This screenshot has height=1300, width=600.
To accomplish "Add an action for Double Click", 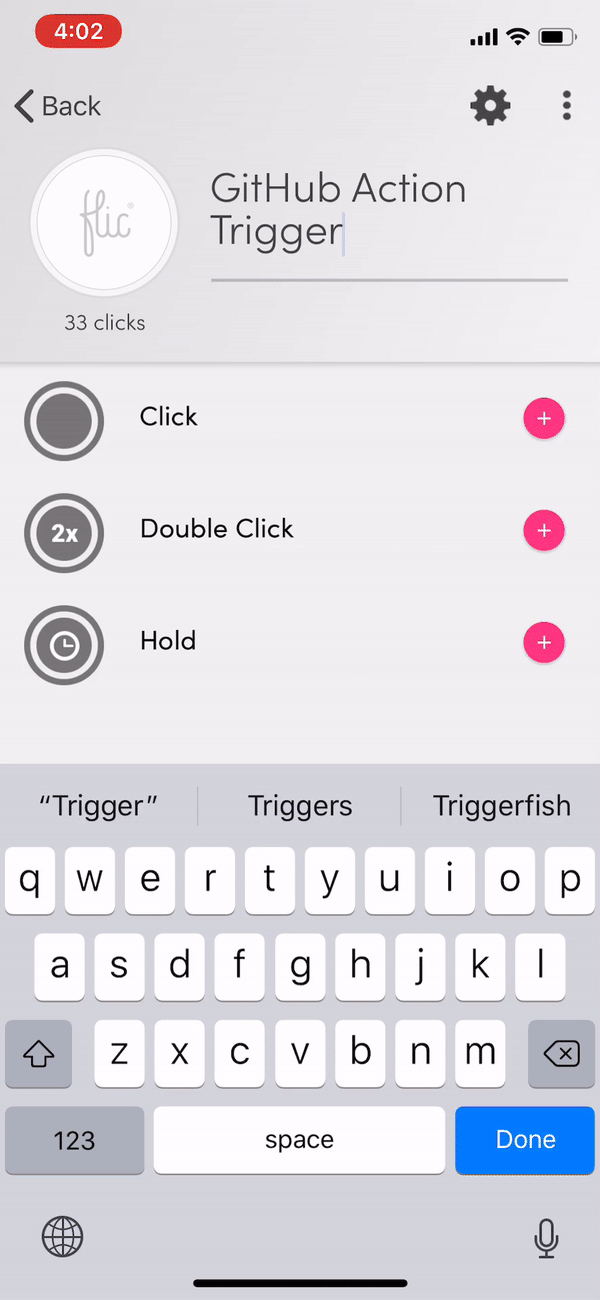I will tap(544, 531).
